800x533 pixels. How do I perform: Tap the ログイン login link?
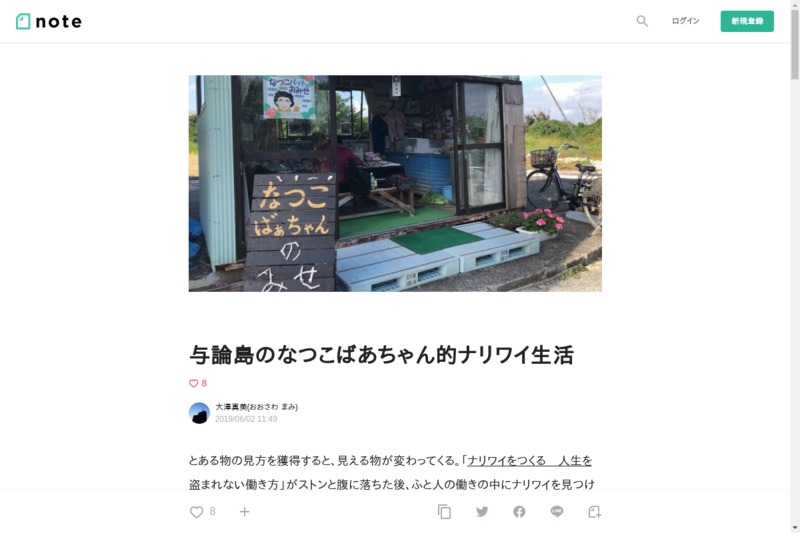(685, 21)
